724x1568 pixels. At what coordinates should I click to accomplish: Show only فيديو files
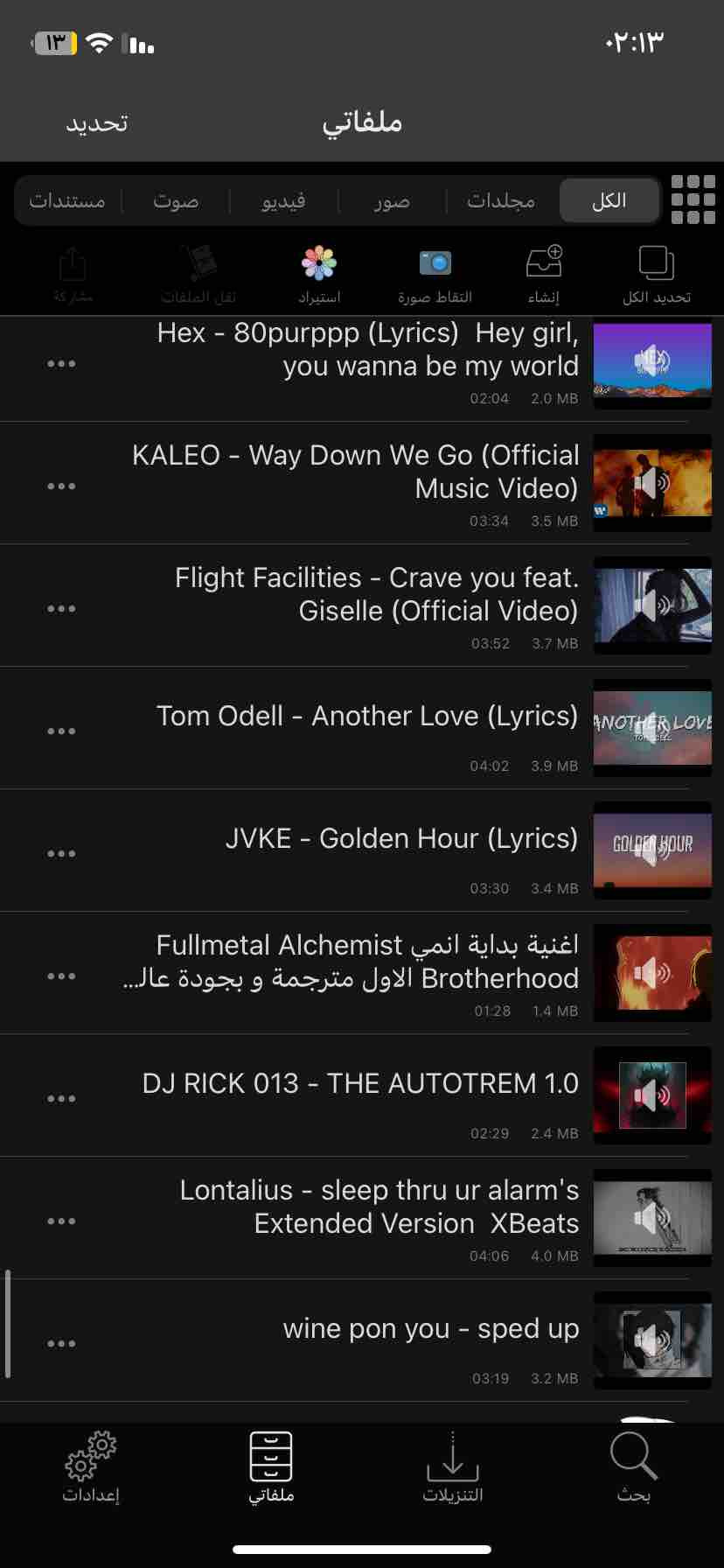point(283,201)
